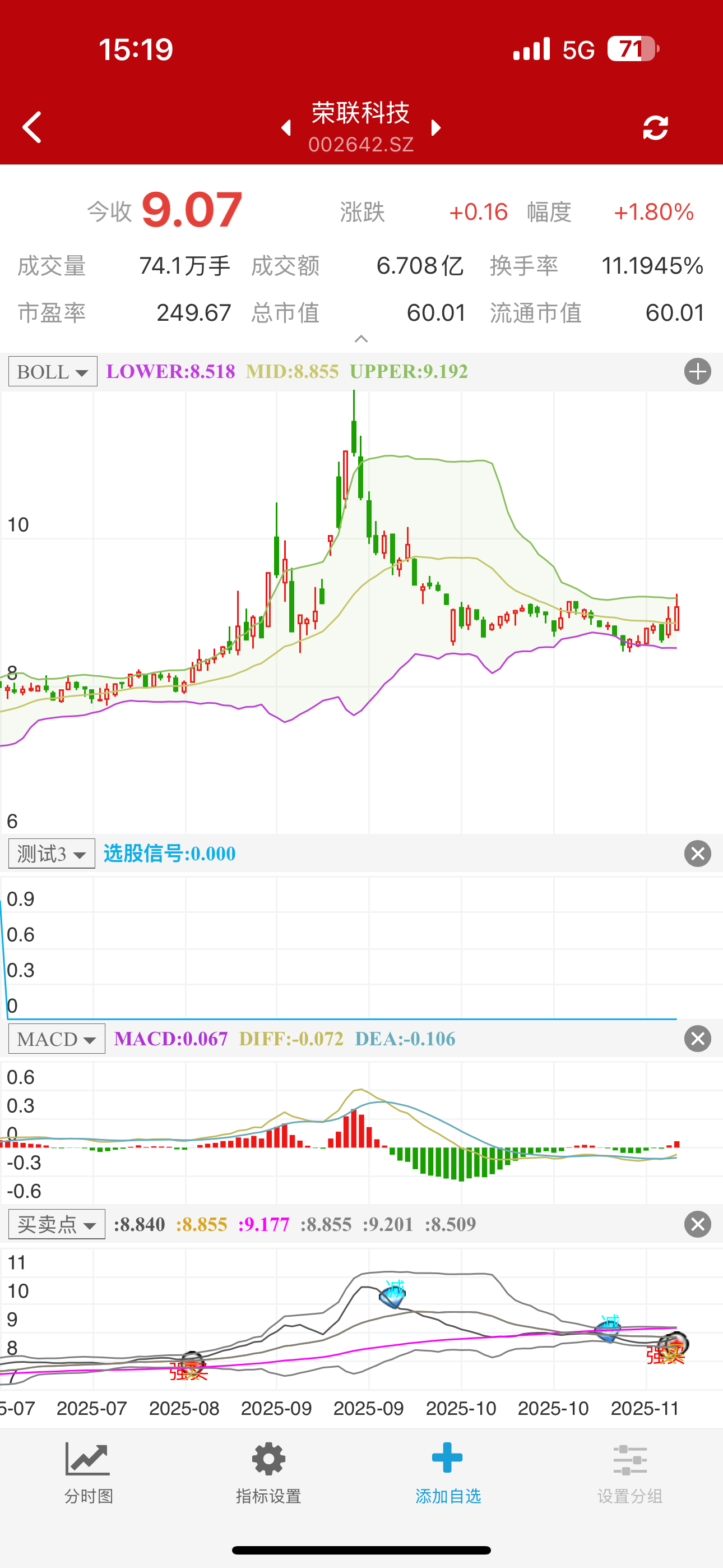Open 指标设置 settings
Image resolution: width=723 pixels, height=1568 pixels.
tap(268, 1472)
